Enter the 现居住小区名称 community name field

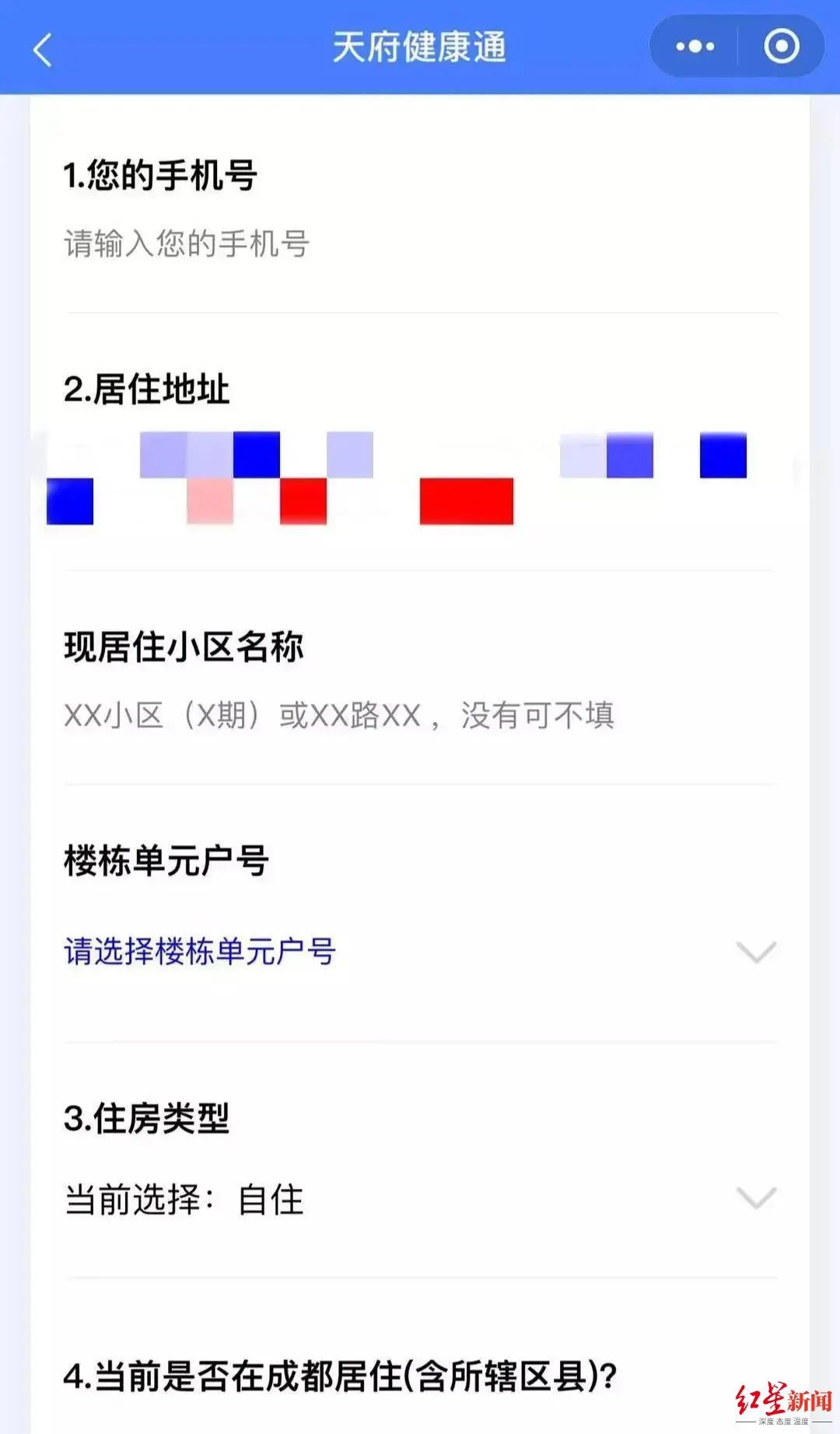(x=420, y=716)
